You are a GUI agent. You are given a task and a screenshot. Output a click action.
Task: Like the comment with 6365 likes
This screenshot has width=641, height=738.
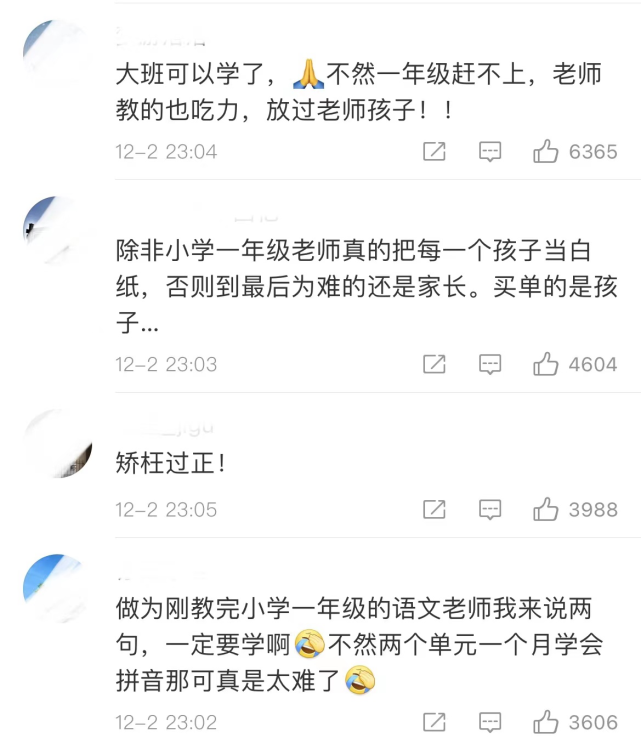[546, 152]
